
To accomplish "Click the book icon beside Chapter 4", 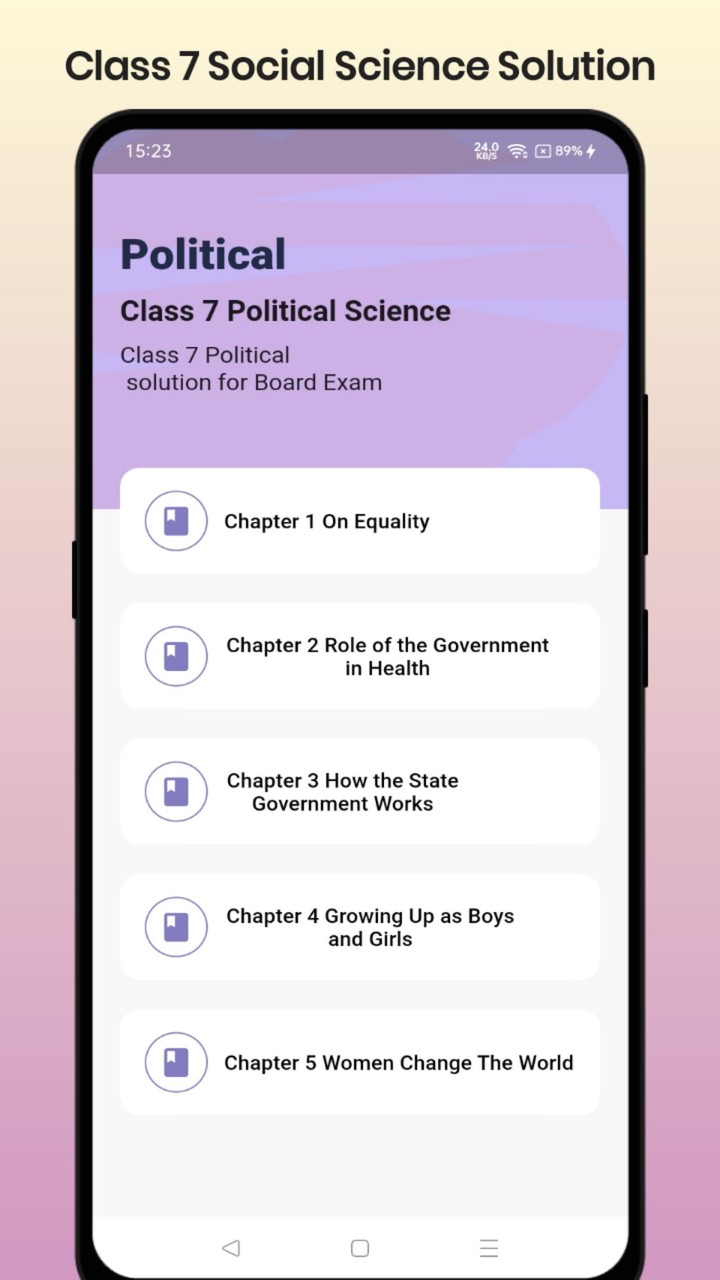I will 176,927.
